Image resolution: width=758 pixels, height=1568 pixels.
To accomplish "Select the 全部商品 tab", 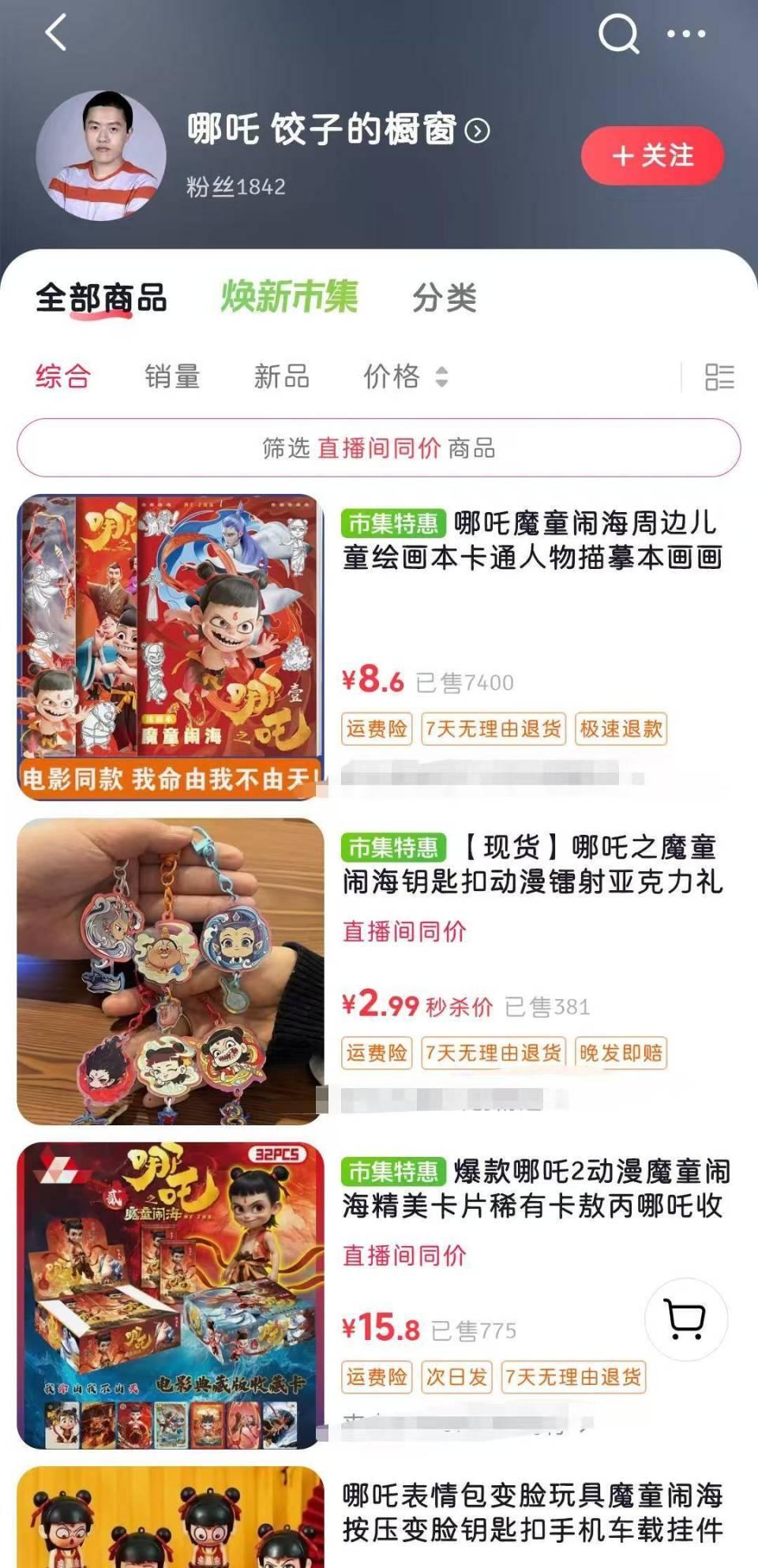I will click(x=101, y=298).
